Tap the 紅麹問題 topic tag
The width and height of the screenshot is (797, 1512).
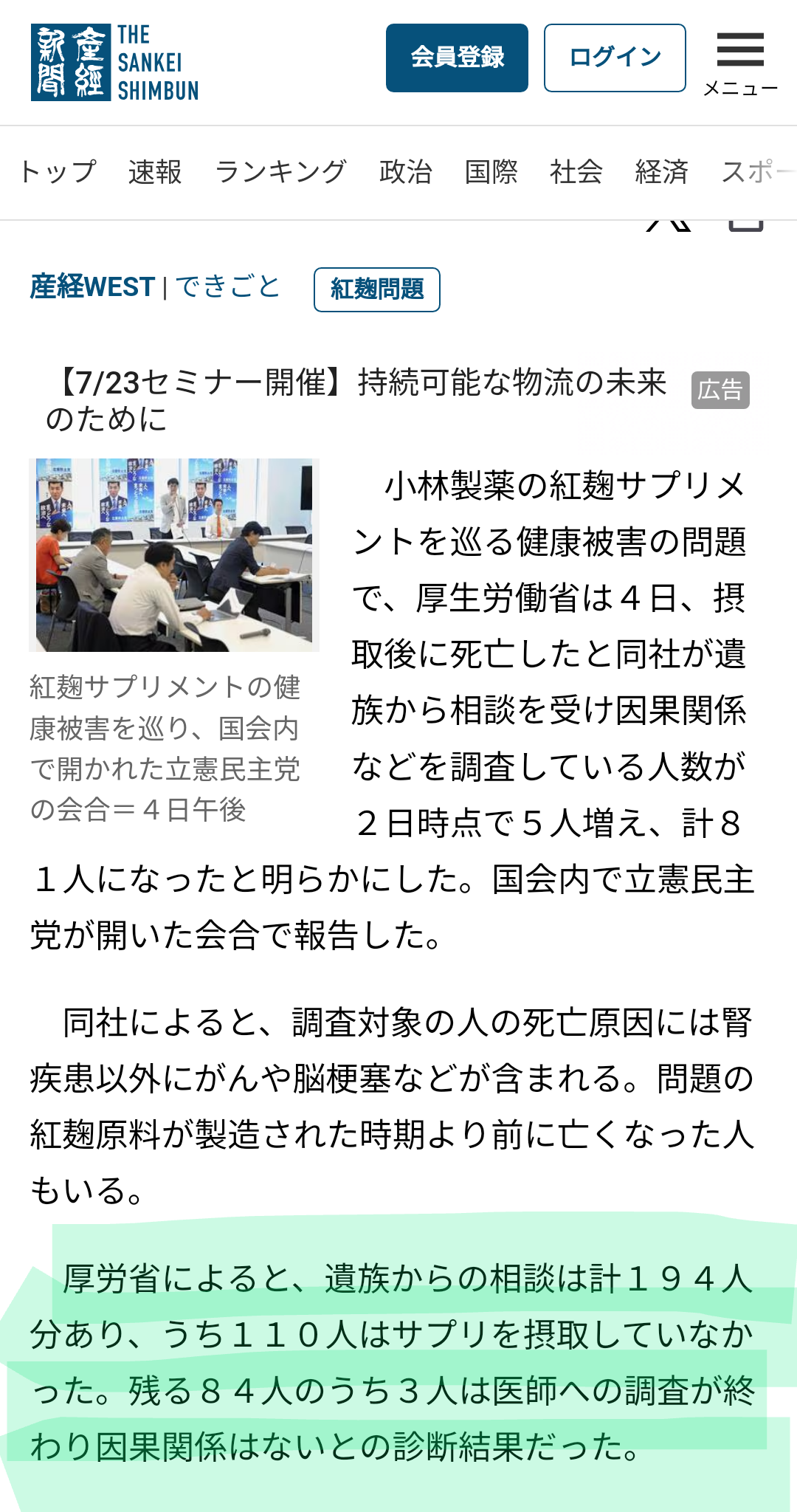point(377,289)
